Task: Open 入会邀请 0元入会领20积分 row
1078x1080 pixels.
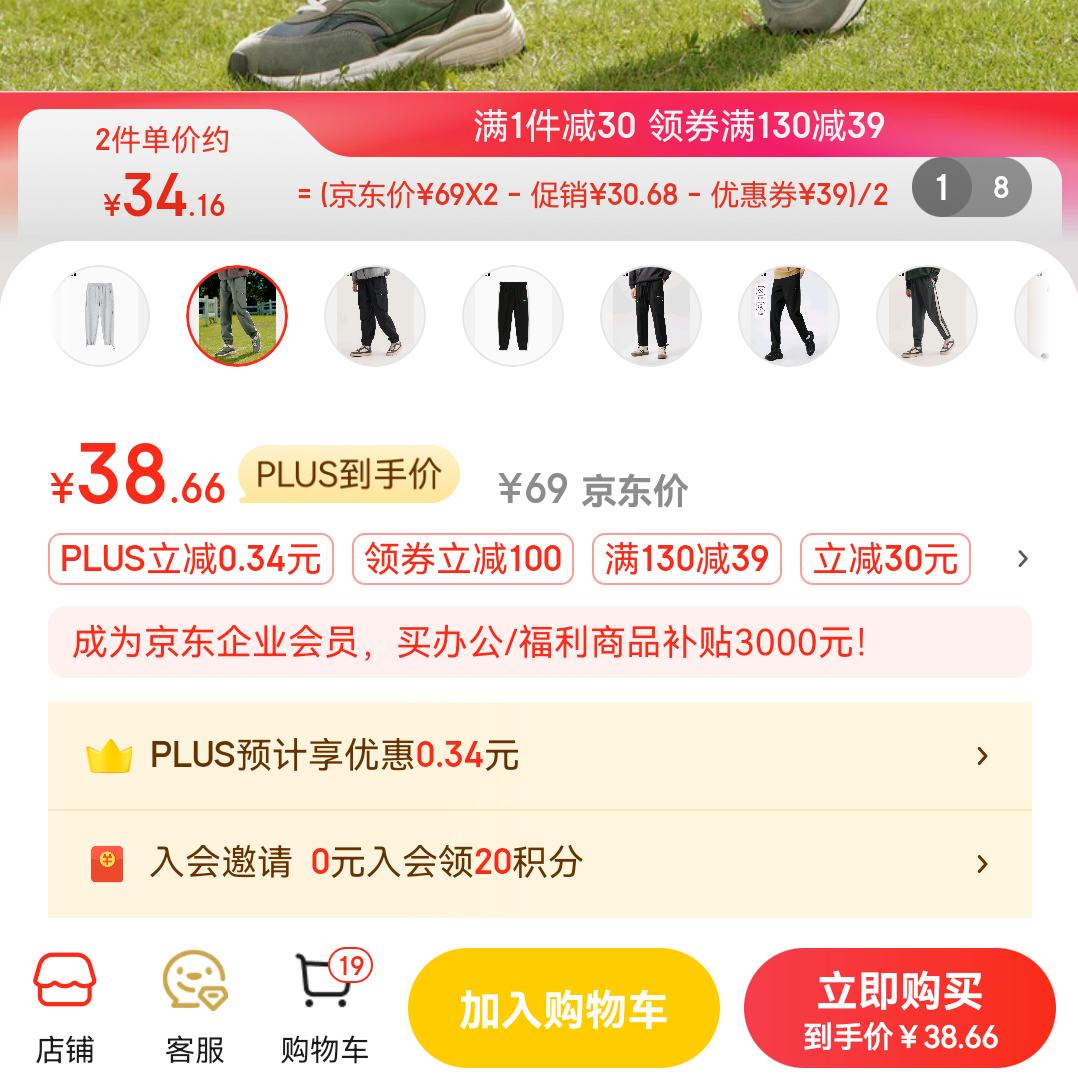Action: (539, 863)
